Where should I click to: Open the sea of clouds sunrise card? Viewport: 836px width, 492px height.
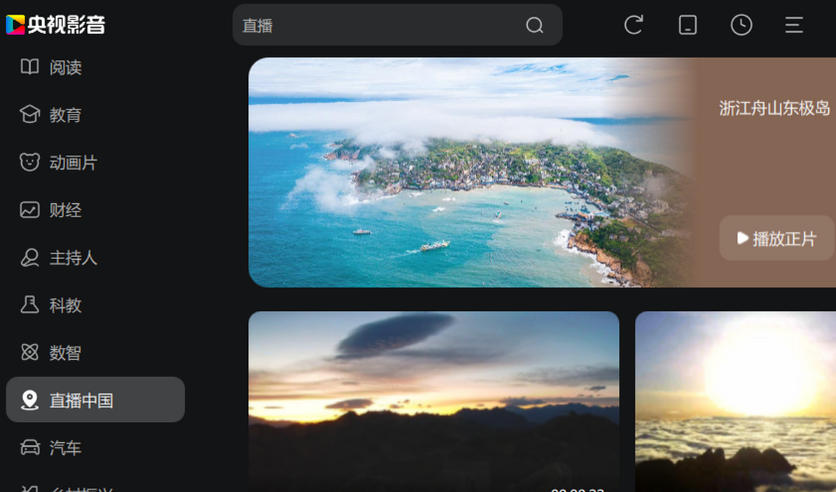coord(735,400)
